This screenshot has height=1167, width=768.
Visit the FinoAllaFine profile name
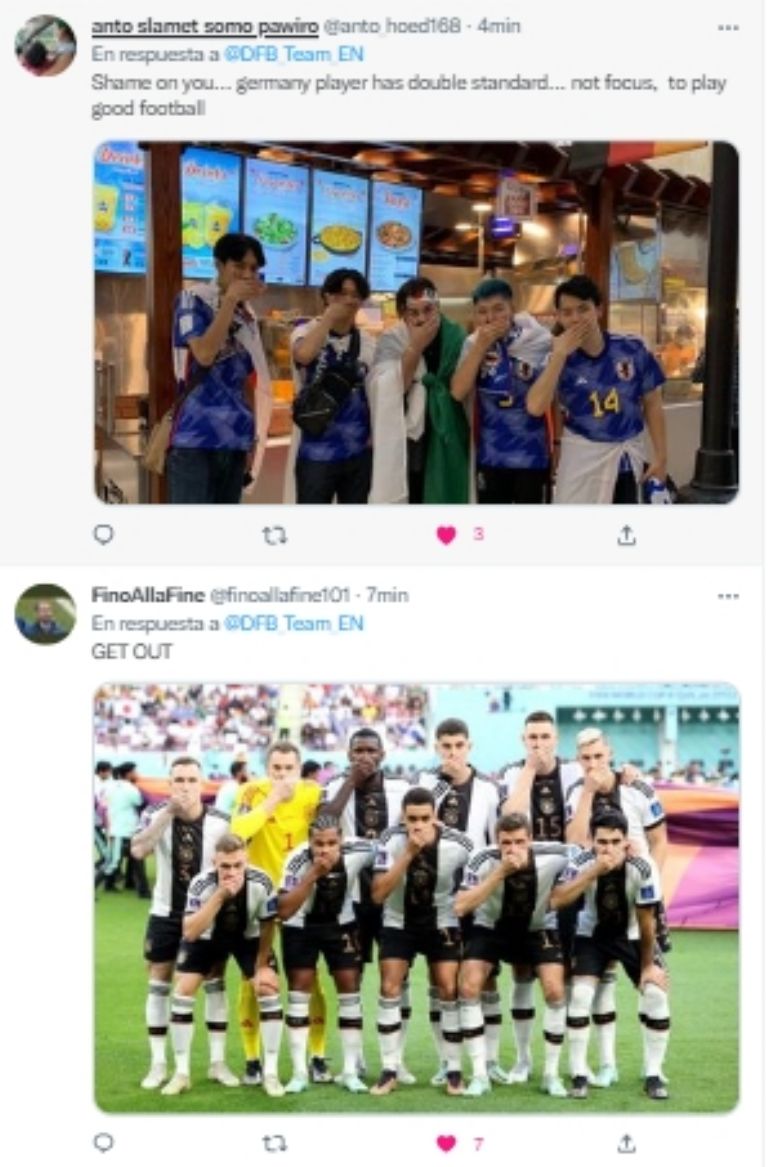[x=147, y=595]
